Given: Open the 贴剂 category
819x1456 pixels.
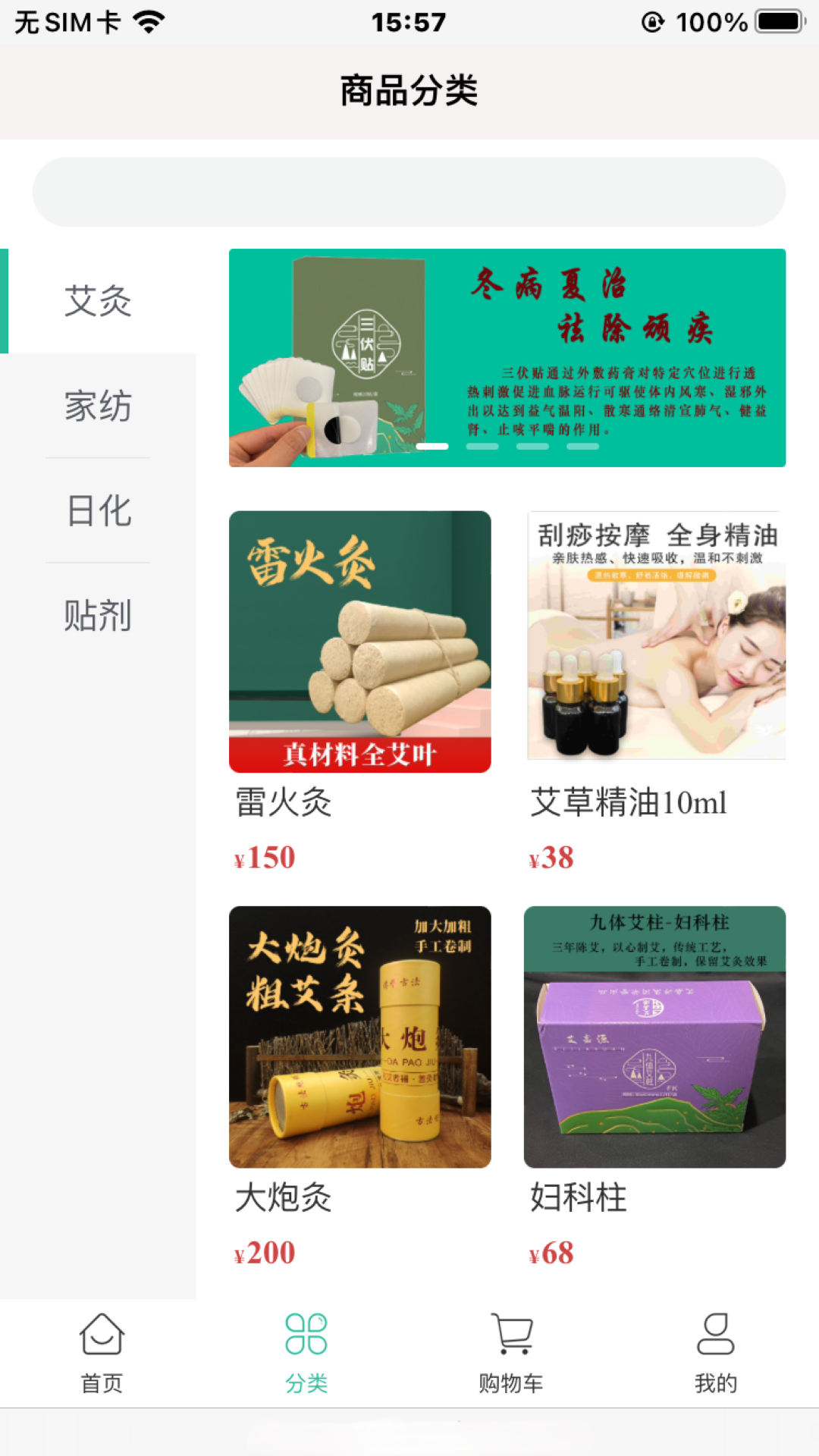Looking at the screenshot, I should [x=99, y=615].
